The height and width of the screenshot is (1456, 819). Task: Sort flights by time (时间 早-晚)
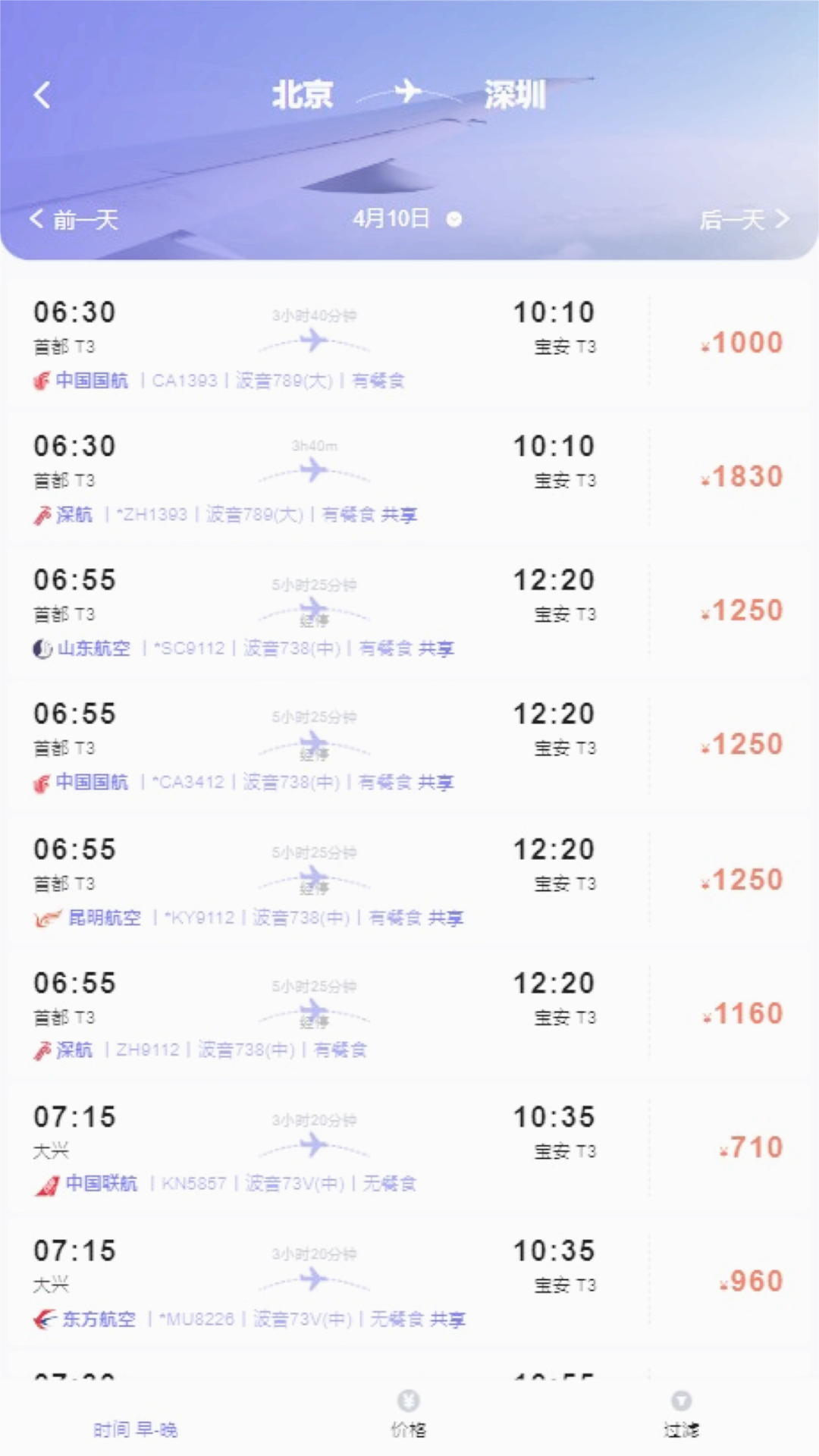click(x=136, y=1429)
